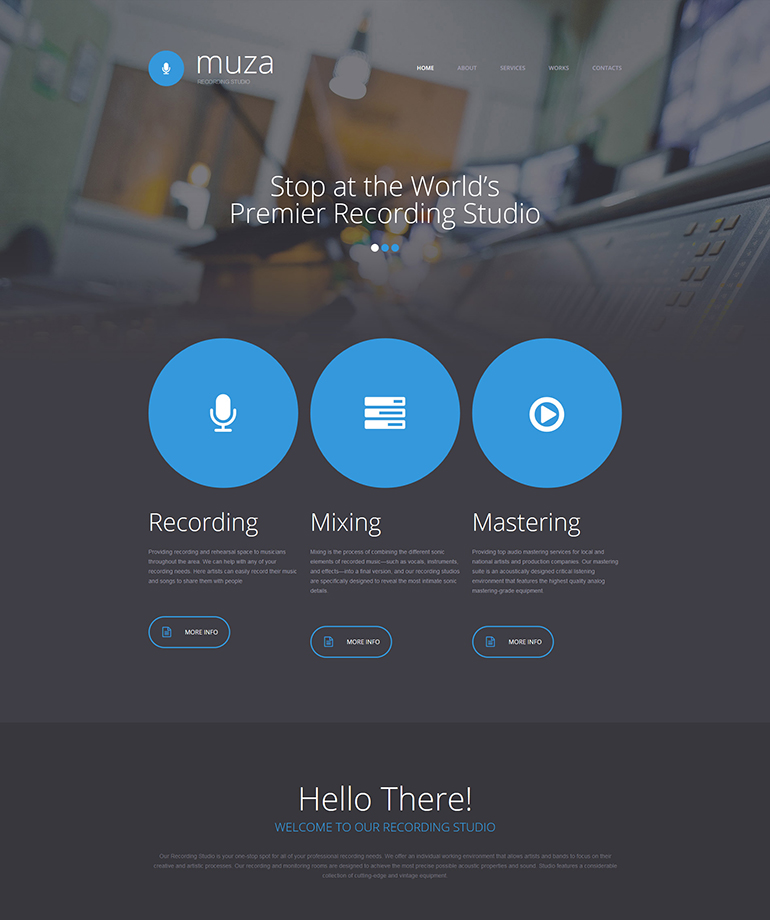This screenshot has height=920, width=770.
Task: Open the Mixing circle icon
Action: coord(385,413)
